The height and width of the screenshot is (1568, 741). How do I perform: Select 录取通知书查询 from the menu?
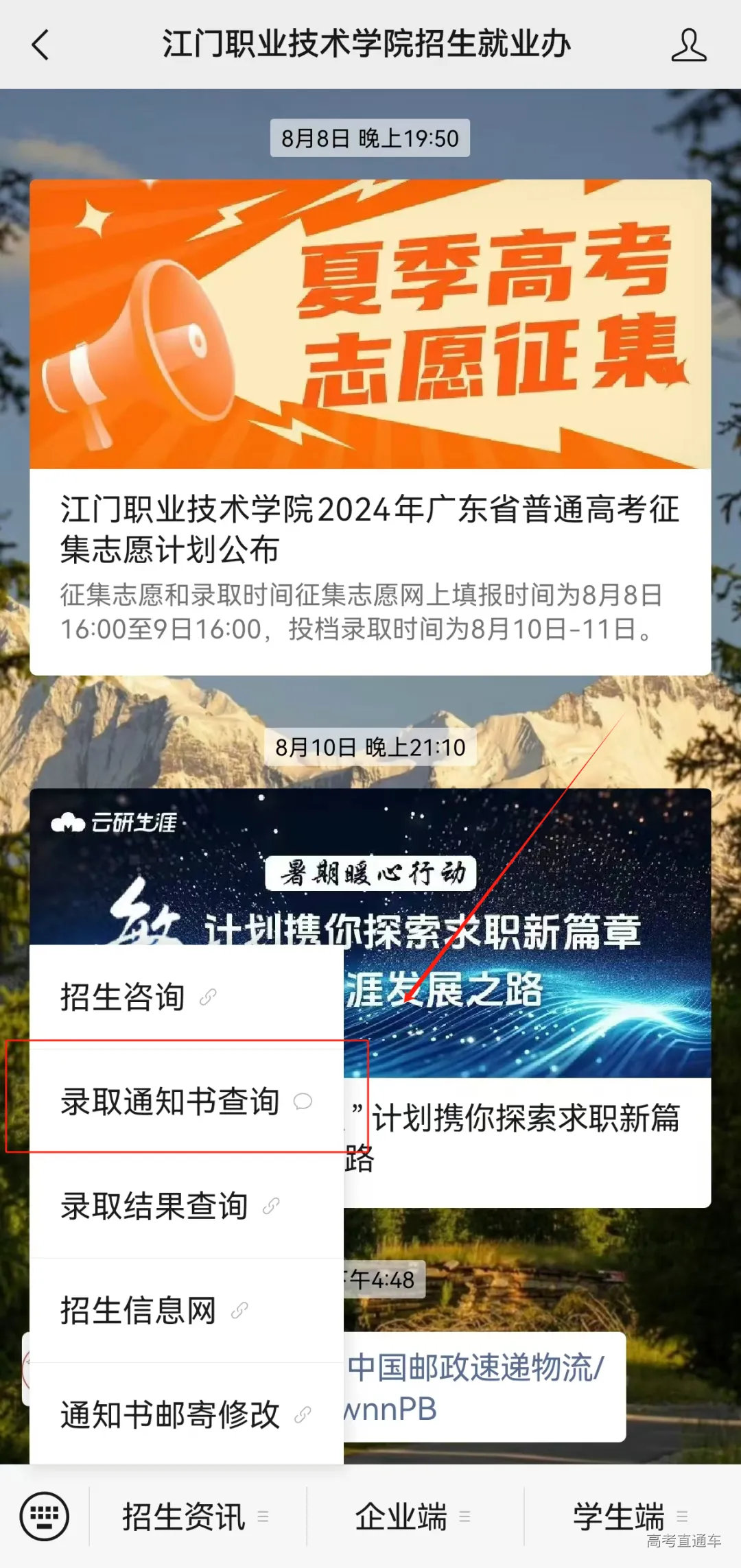pos(169,1100)
